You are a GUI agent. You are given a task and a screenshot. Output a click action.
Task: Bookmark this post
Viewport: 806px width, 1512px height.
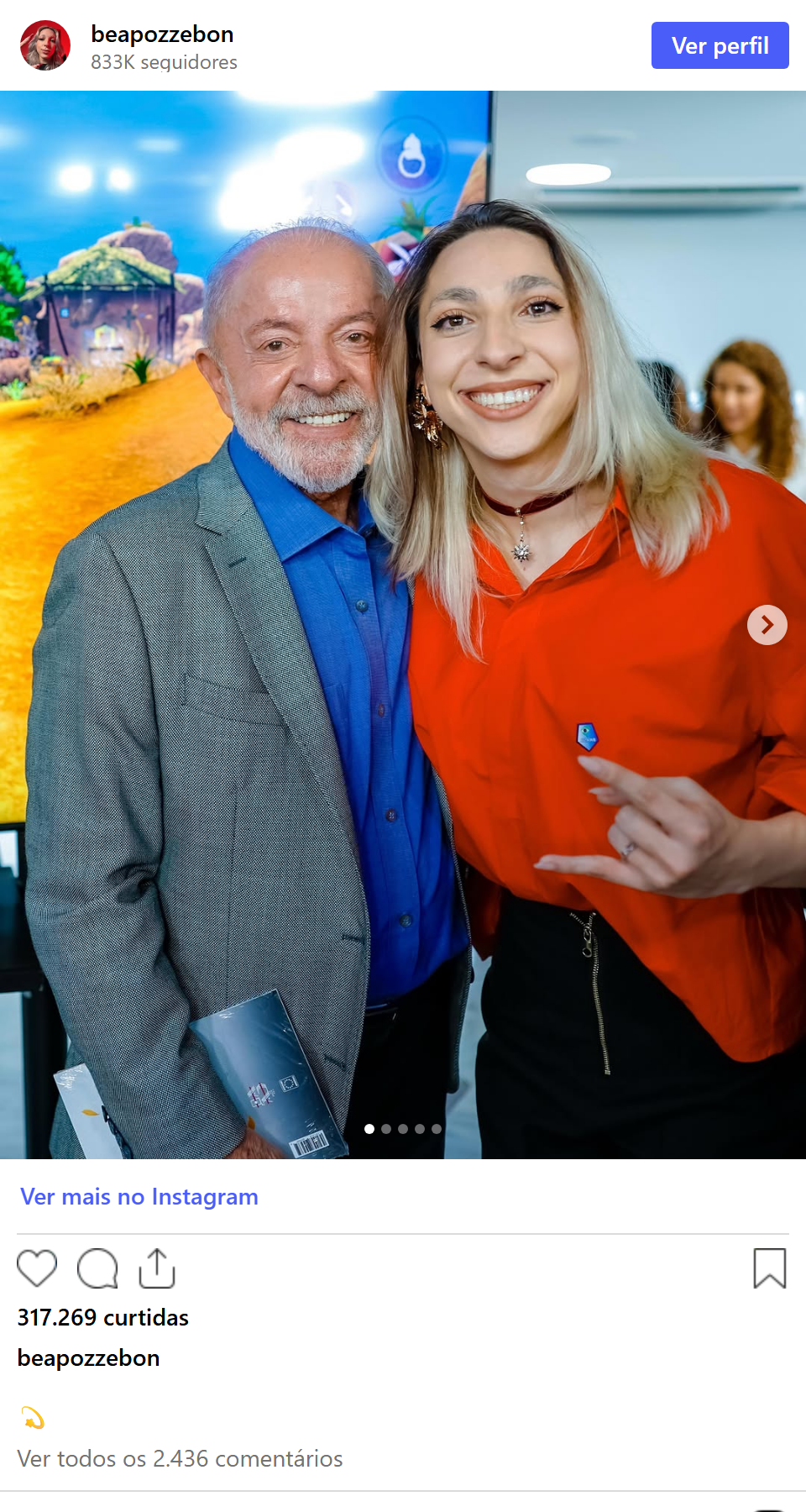(769, 1268)
